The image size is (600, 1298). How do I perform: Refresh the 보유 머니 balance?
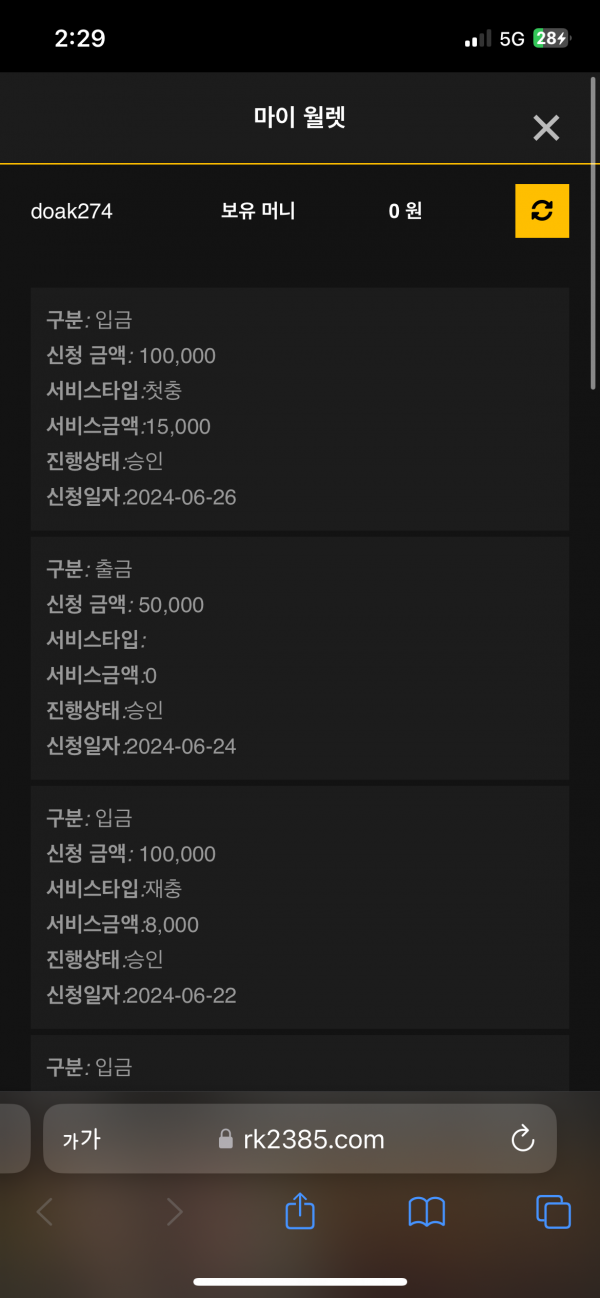[542, 211]
